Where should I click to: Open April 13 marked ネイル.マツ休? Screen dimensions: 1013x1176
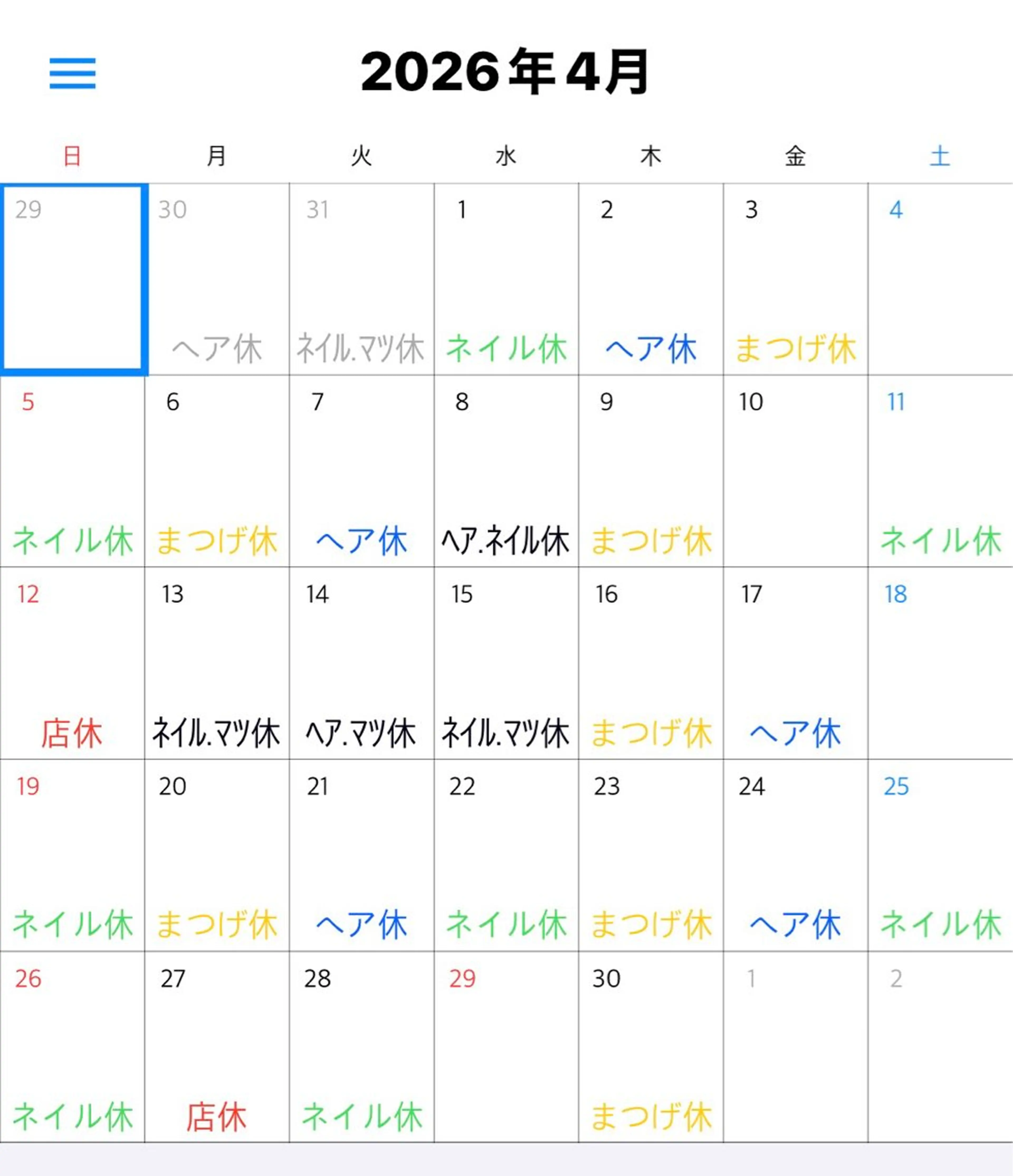[217, 663]
